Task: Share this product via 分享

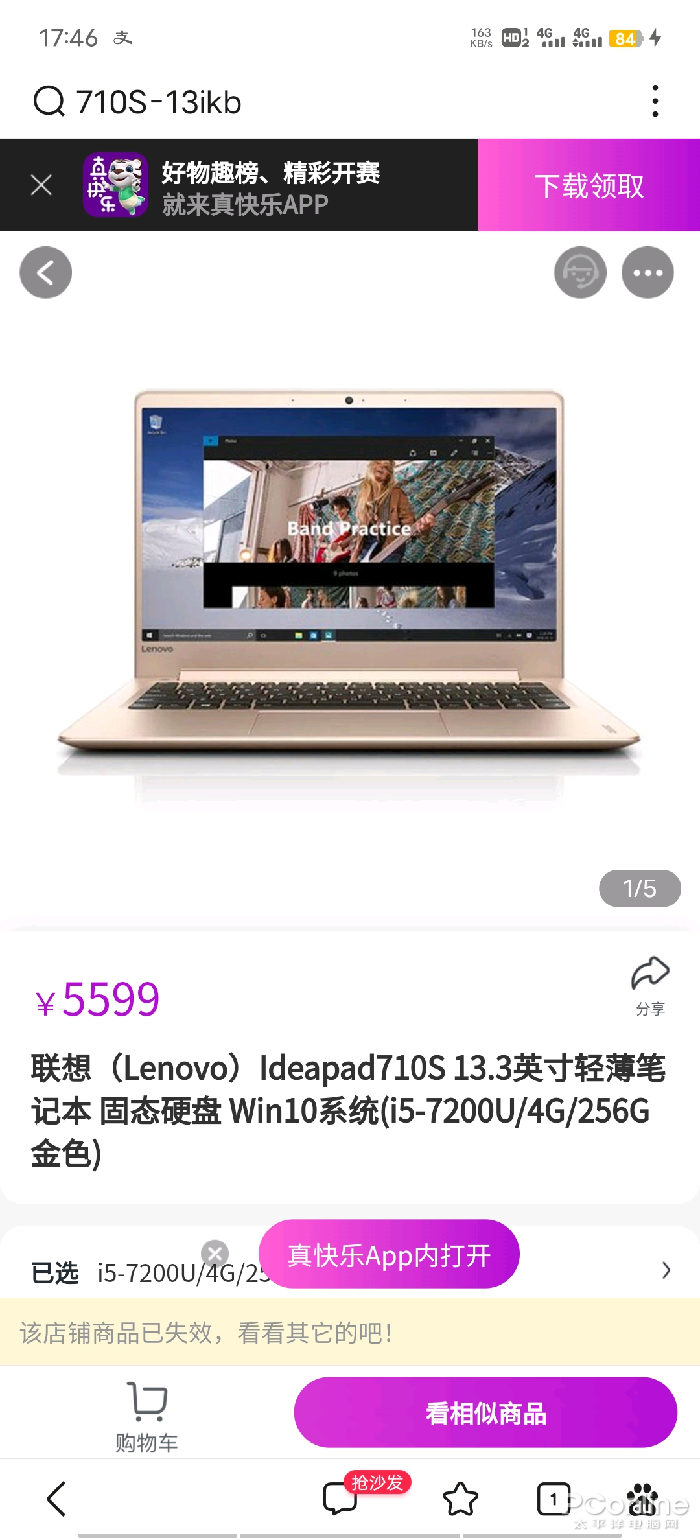Action: click(x=650, y=985)
